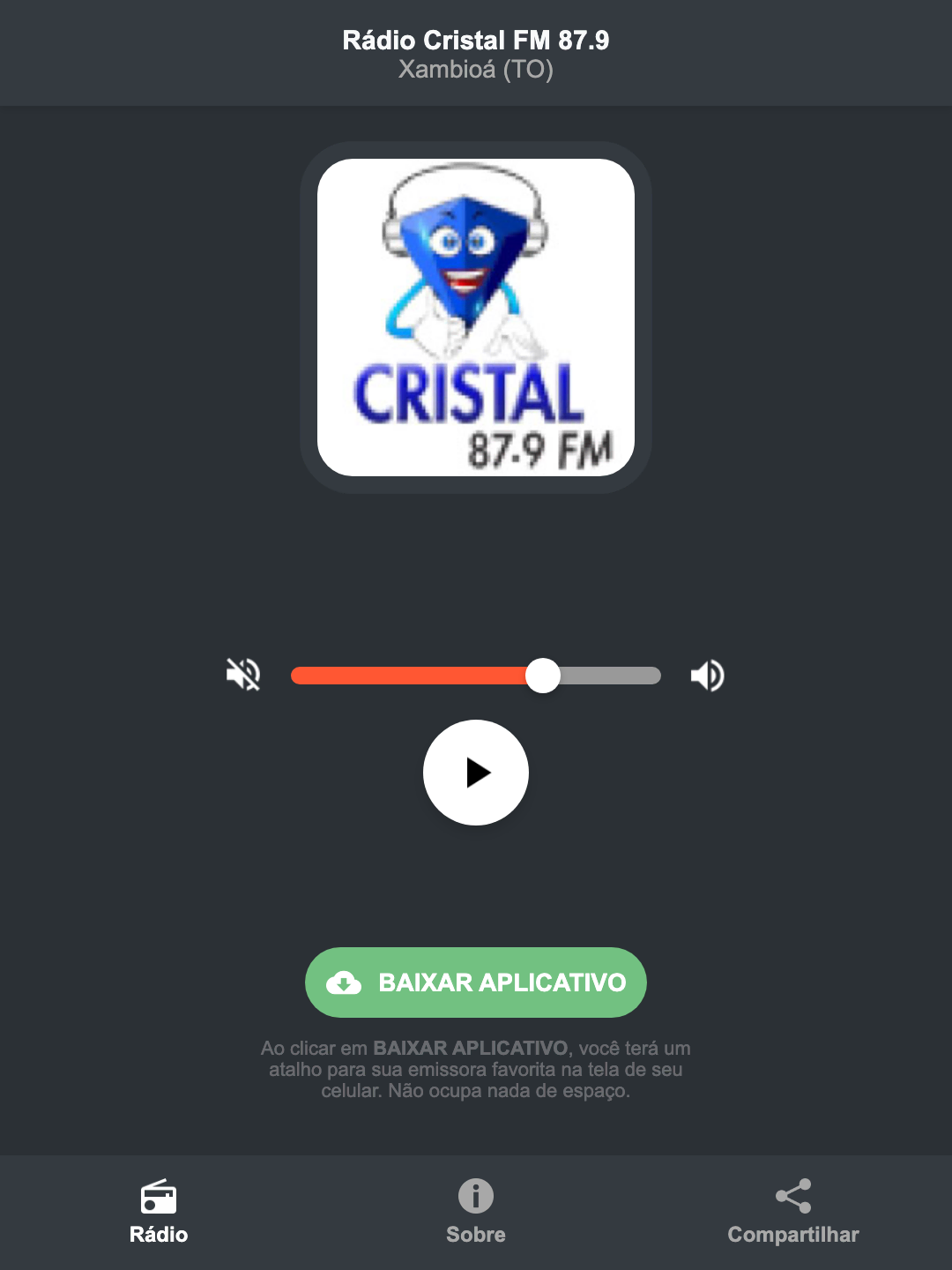The image size is (952, 1270).
Task: Open the Sobre info icon
Action: coord(476,1198)
